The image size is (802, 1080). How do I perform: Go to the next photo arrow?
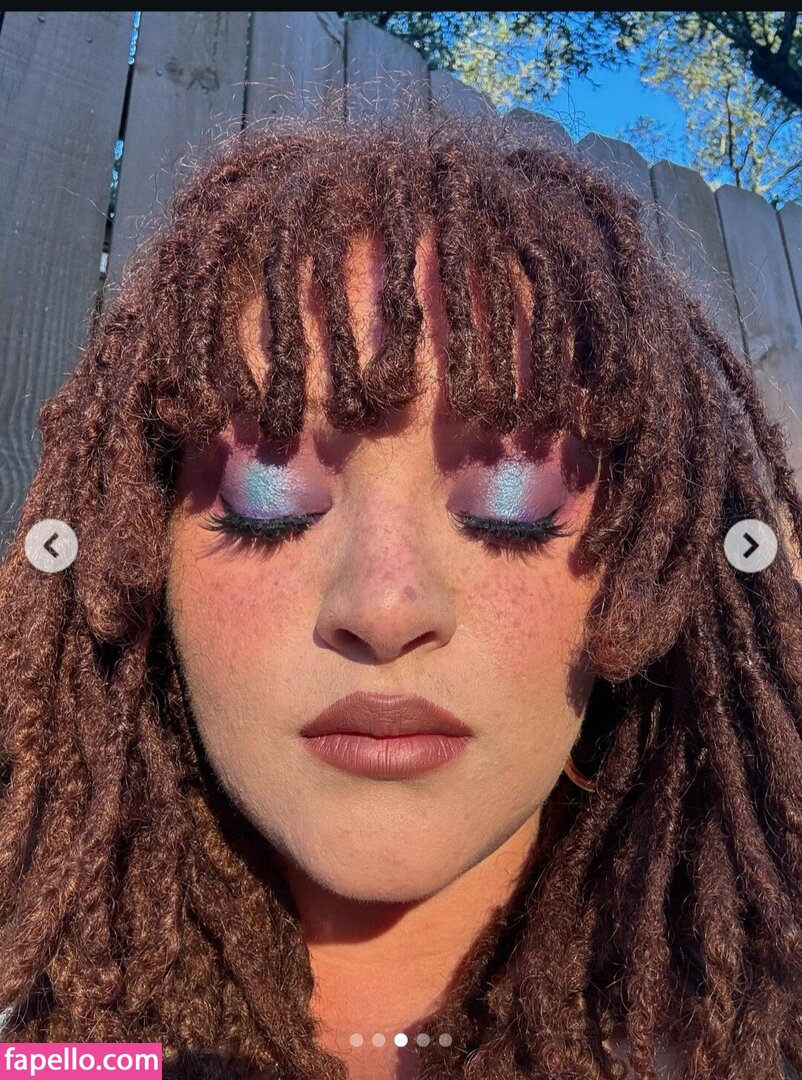click(x=750, y=546)
